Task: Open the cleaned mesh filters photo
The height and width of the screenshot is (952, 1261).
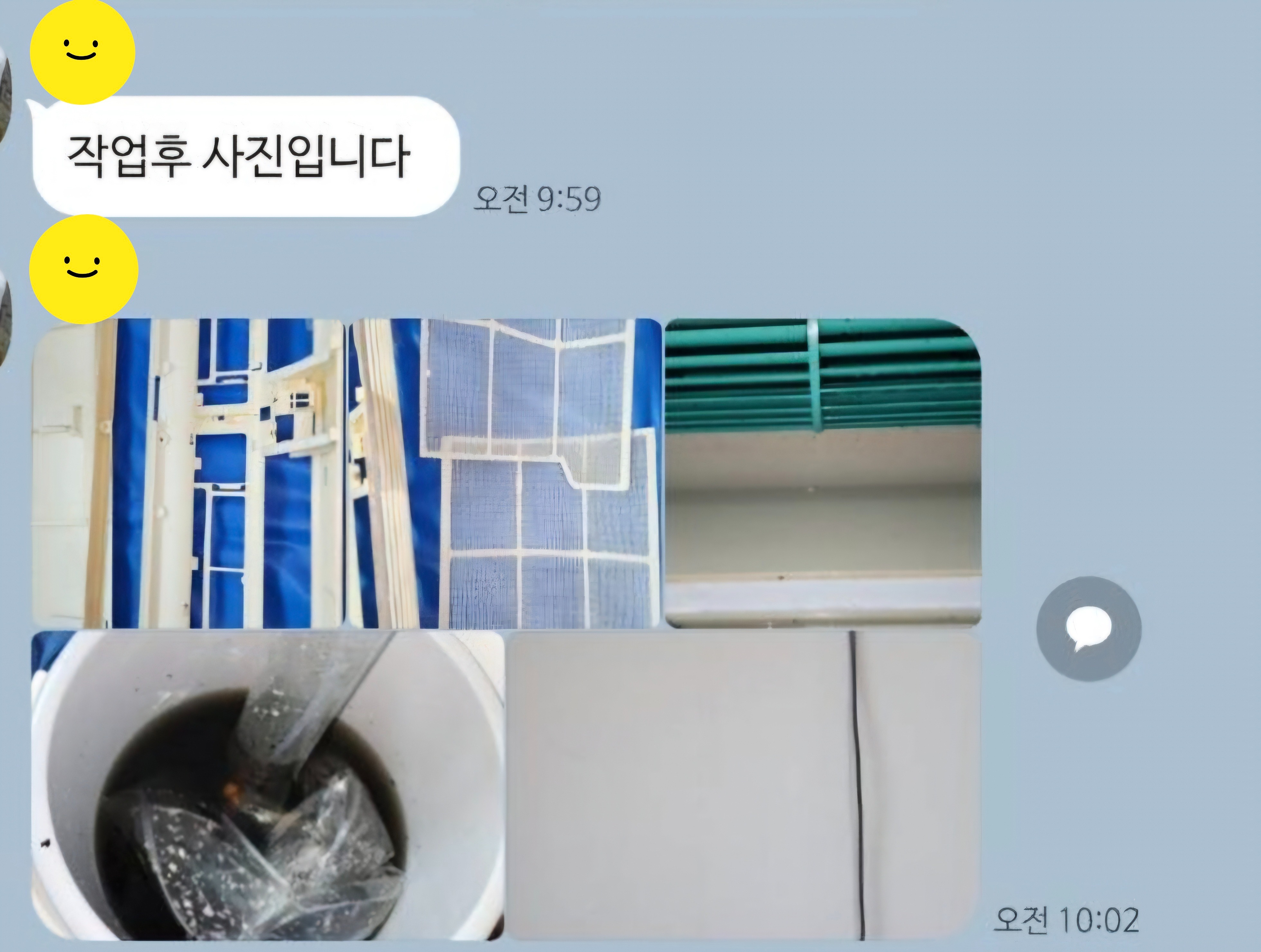Action: pyautogui.click(x=504, y=473)
